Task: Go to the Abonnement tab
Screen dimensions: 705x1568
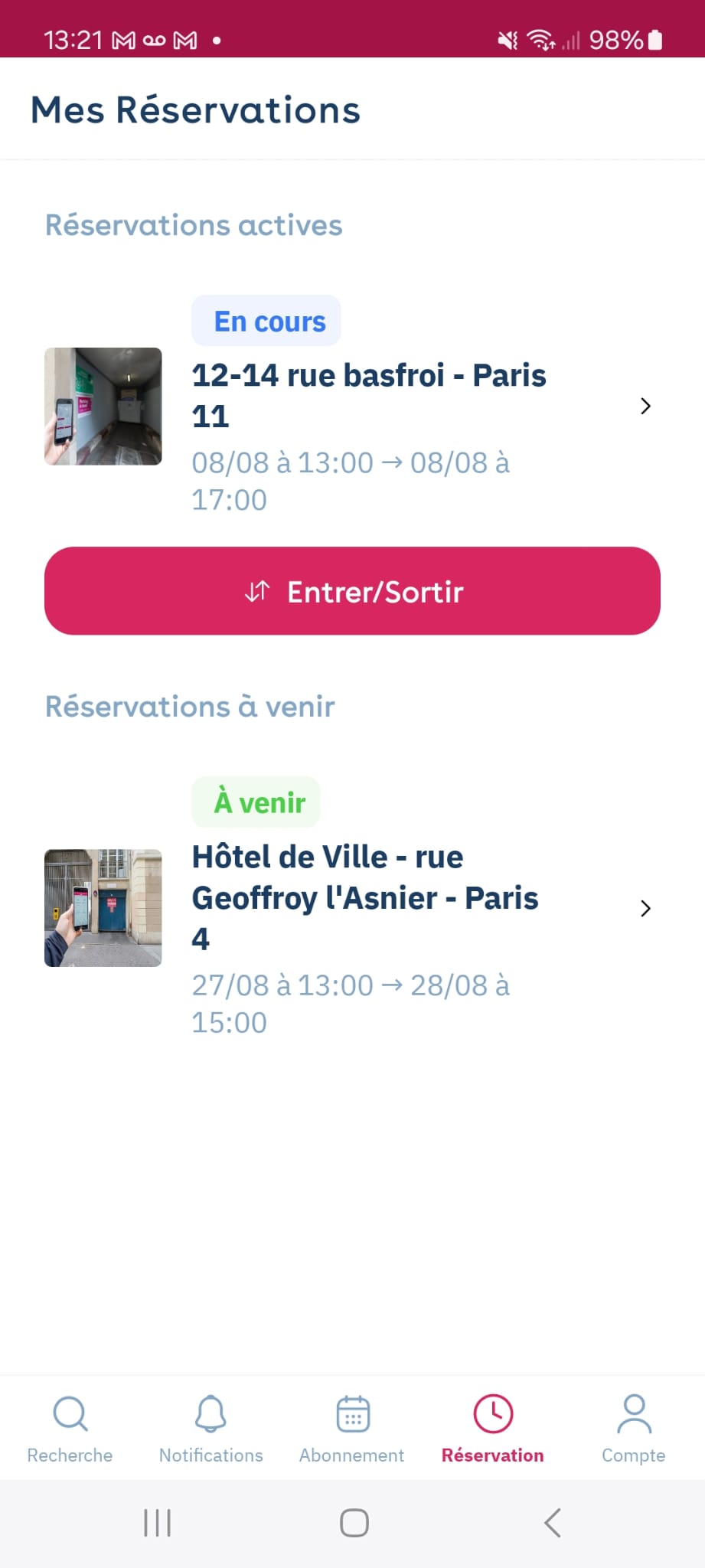Action: [352, 1429]
